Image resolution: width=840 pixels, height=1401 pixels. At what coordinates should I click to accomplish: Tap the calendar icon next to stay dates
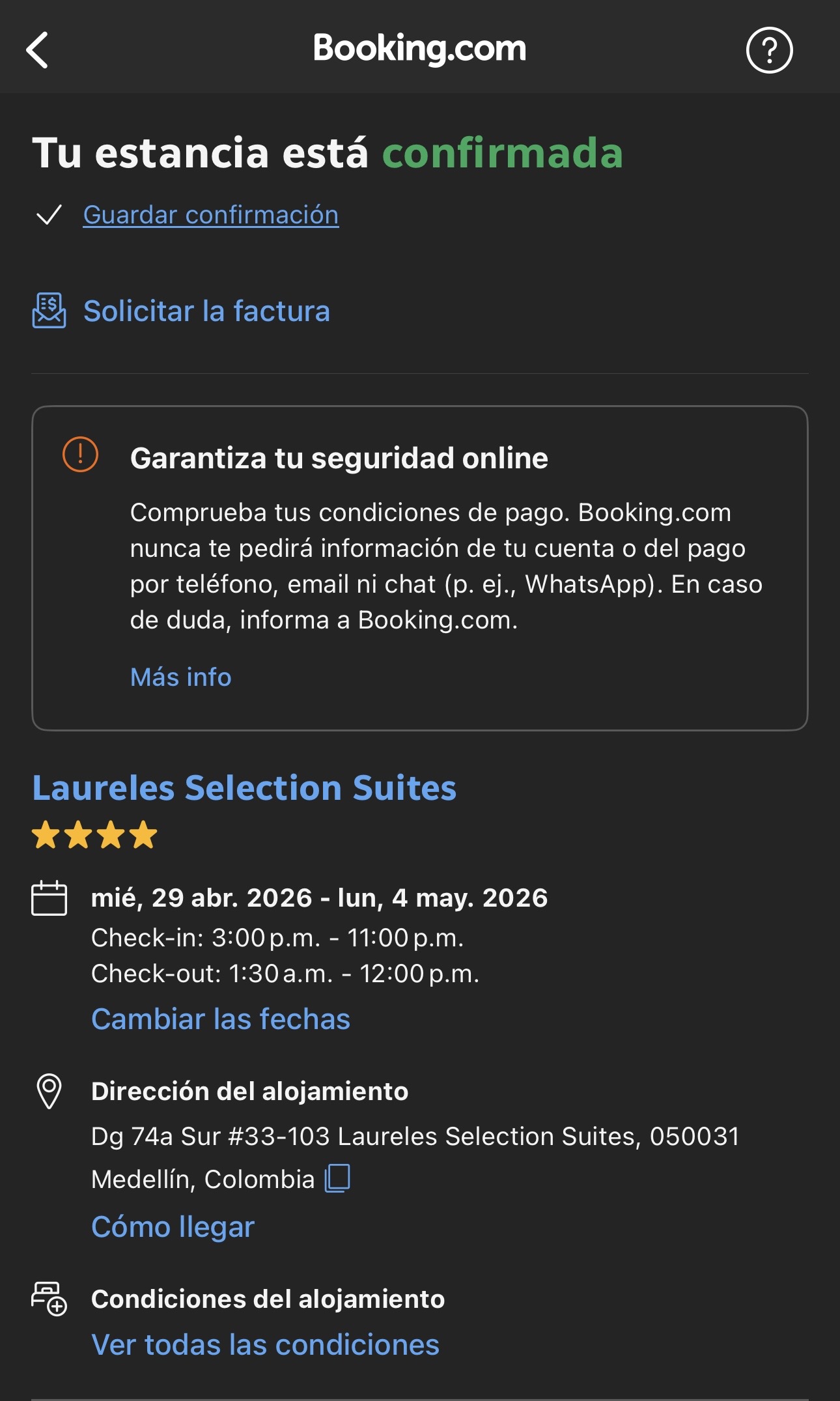pyautogui.click(x=50, y=900)
